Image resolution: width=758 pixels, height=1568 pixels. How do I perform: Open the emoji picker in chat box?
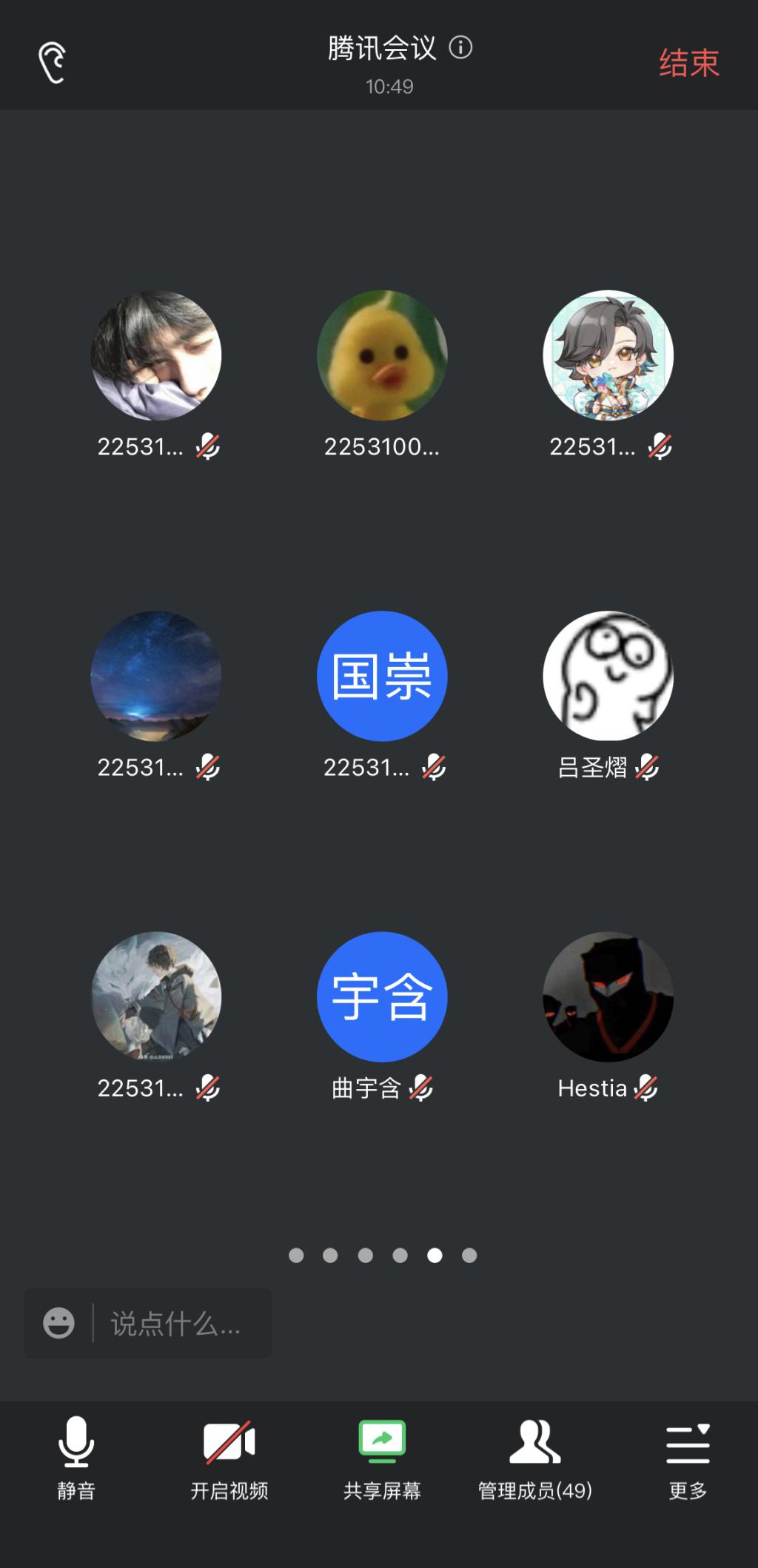[x=58, y=1324]
